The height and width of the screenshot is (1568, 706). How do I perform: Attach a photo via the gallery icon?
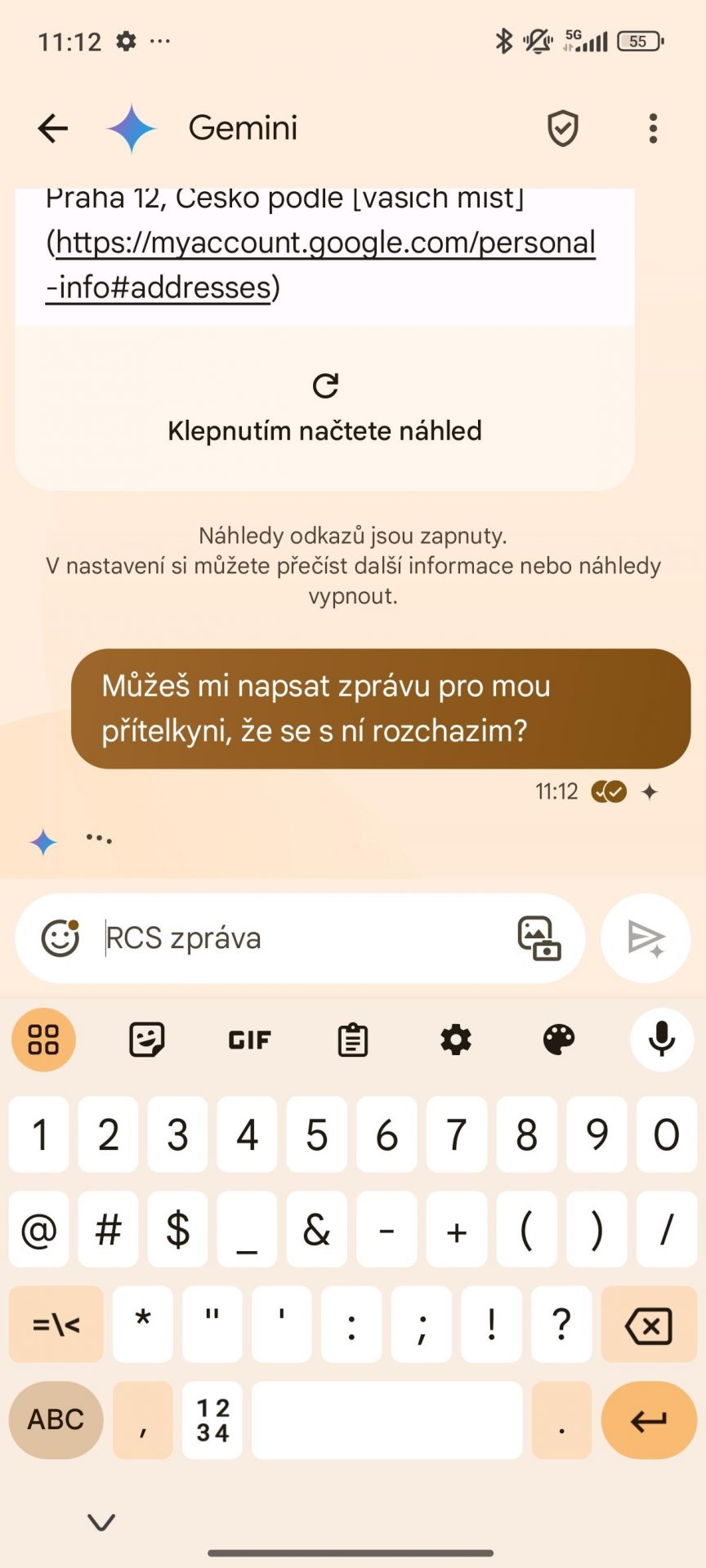pos(539,938)
